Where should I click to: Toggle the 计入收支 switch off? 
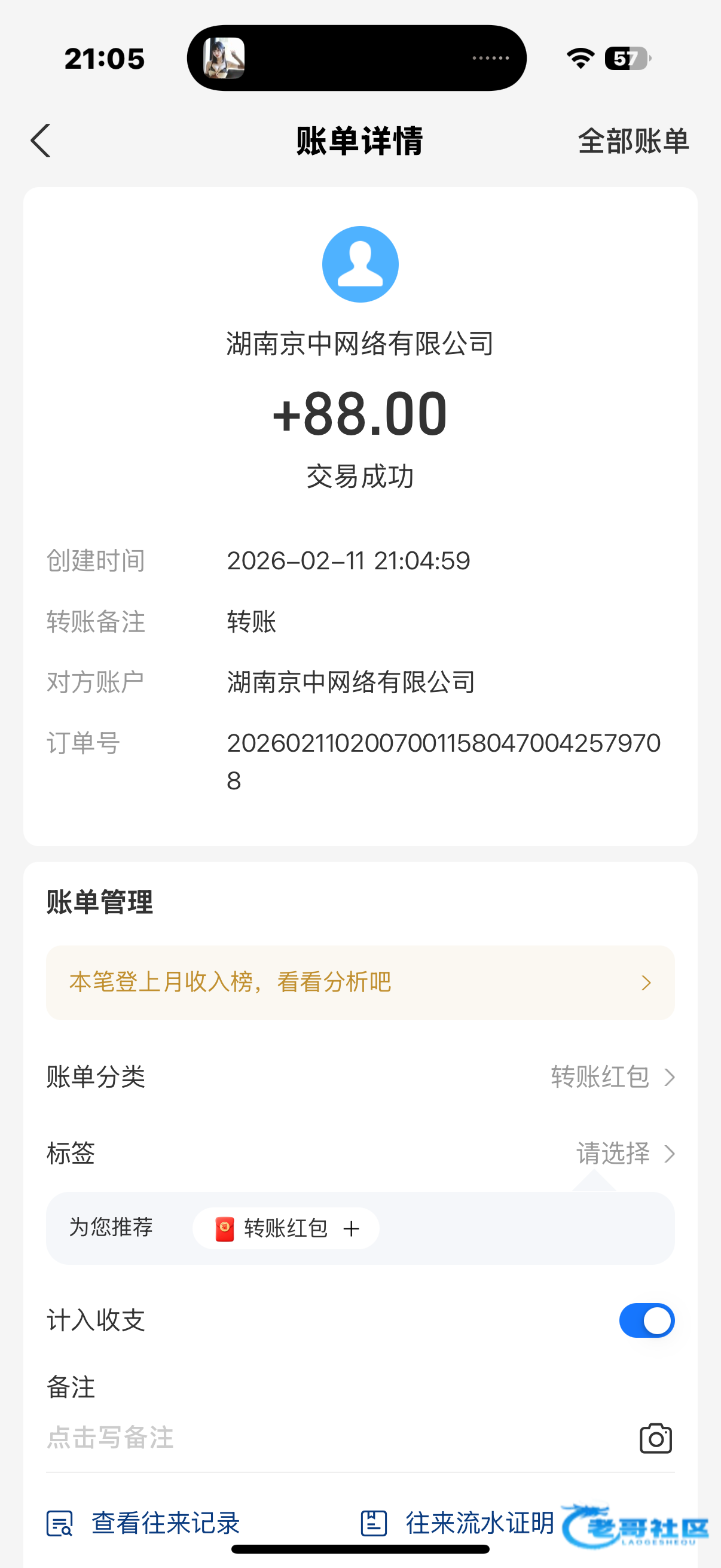[x=646, y=1320]
